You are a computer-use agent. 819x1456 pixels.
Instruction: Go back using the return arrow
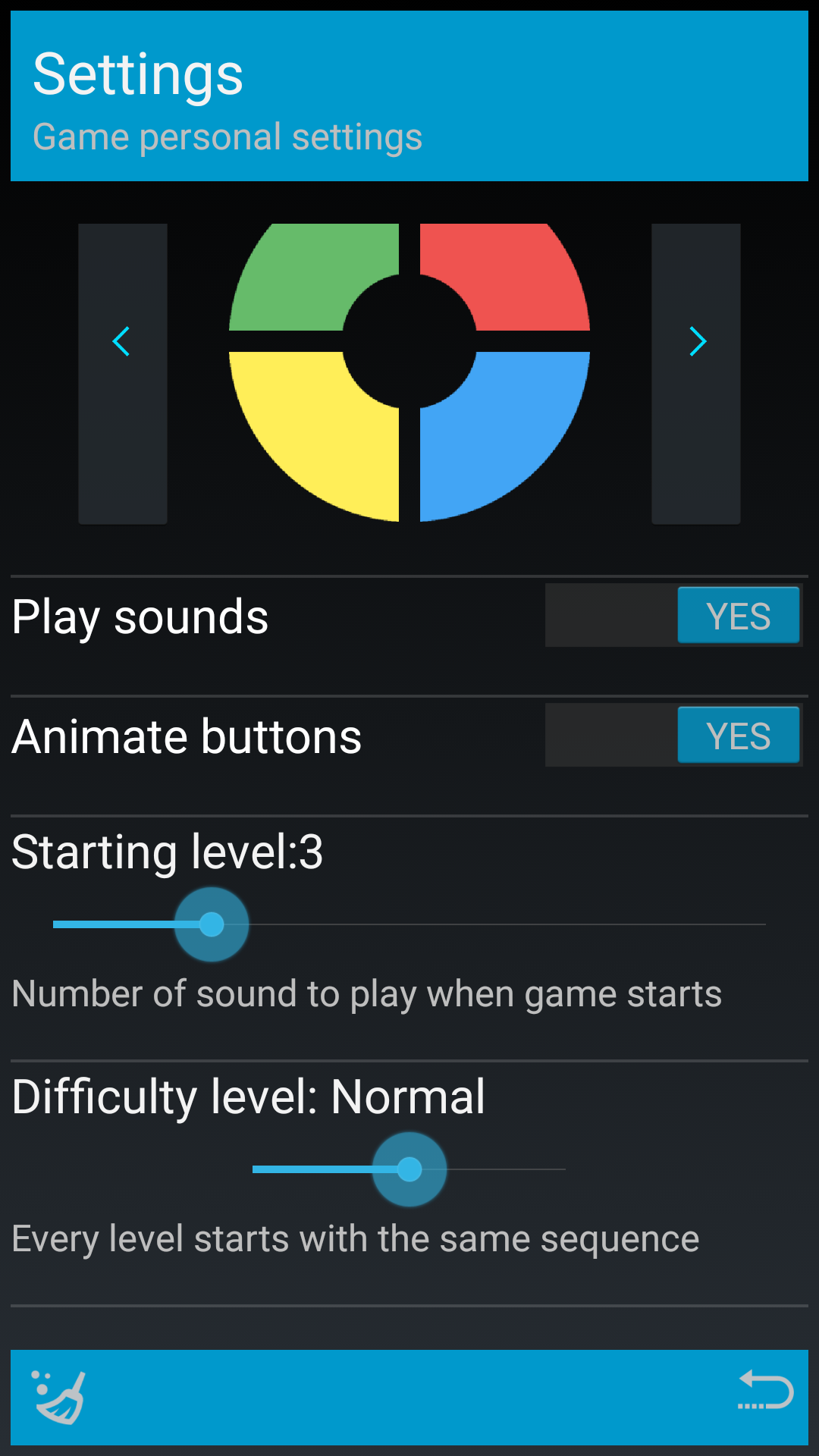point(764,1391)
